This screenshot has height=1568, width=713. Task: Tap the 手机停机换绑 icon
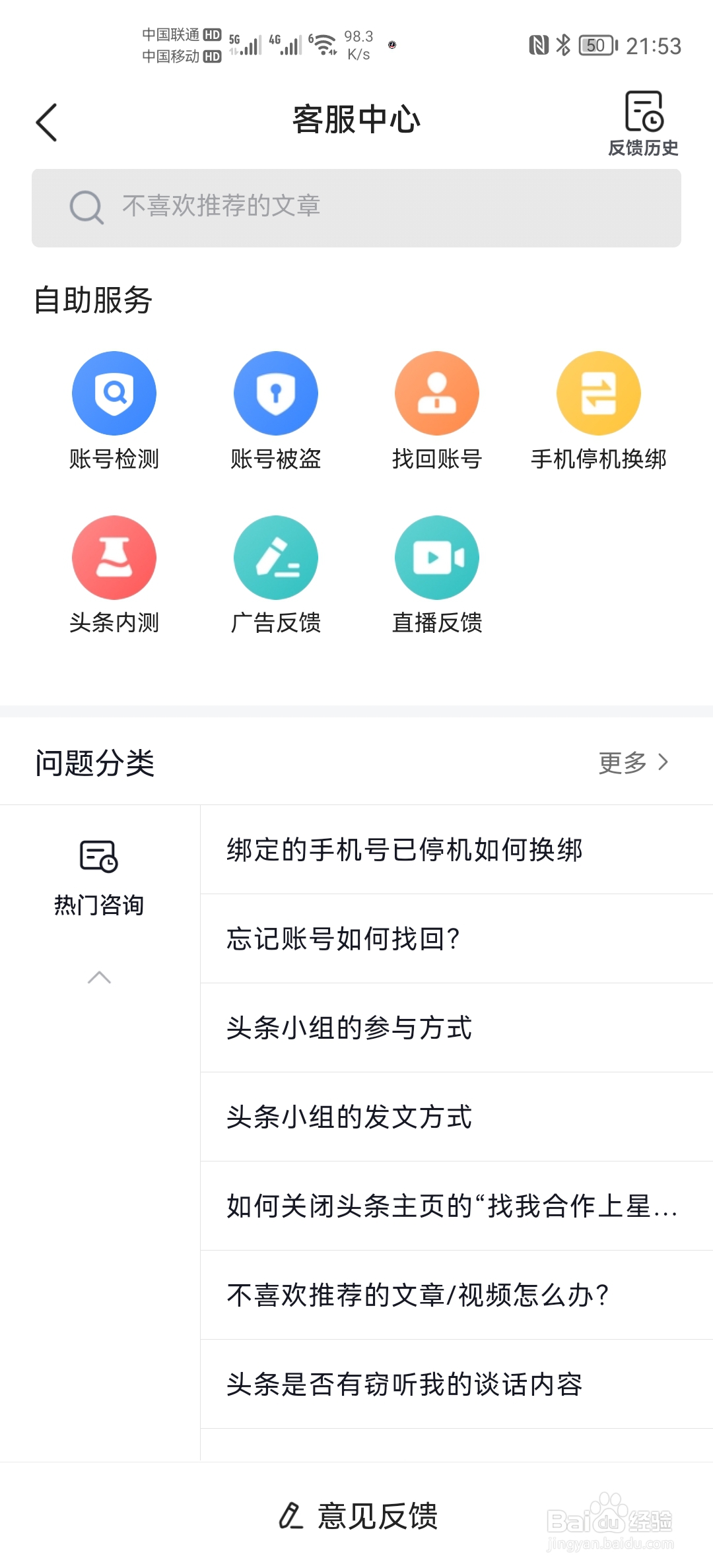pyautogui.click(x=598, y=393)
